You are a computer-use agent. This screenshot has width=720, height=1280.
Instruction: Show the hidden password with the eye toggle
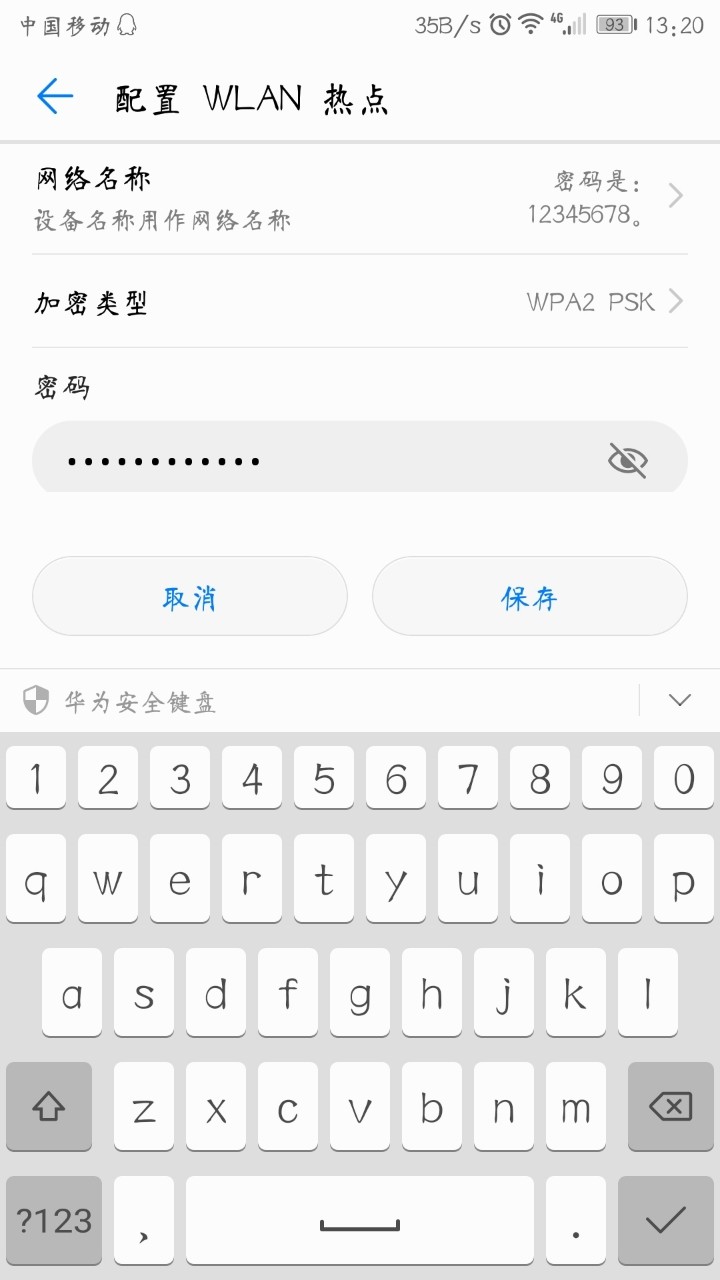(x=626, y=459)
